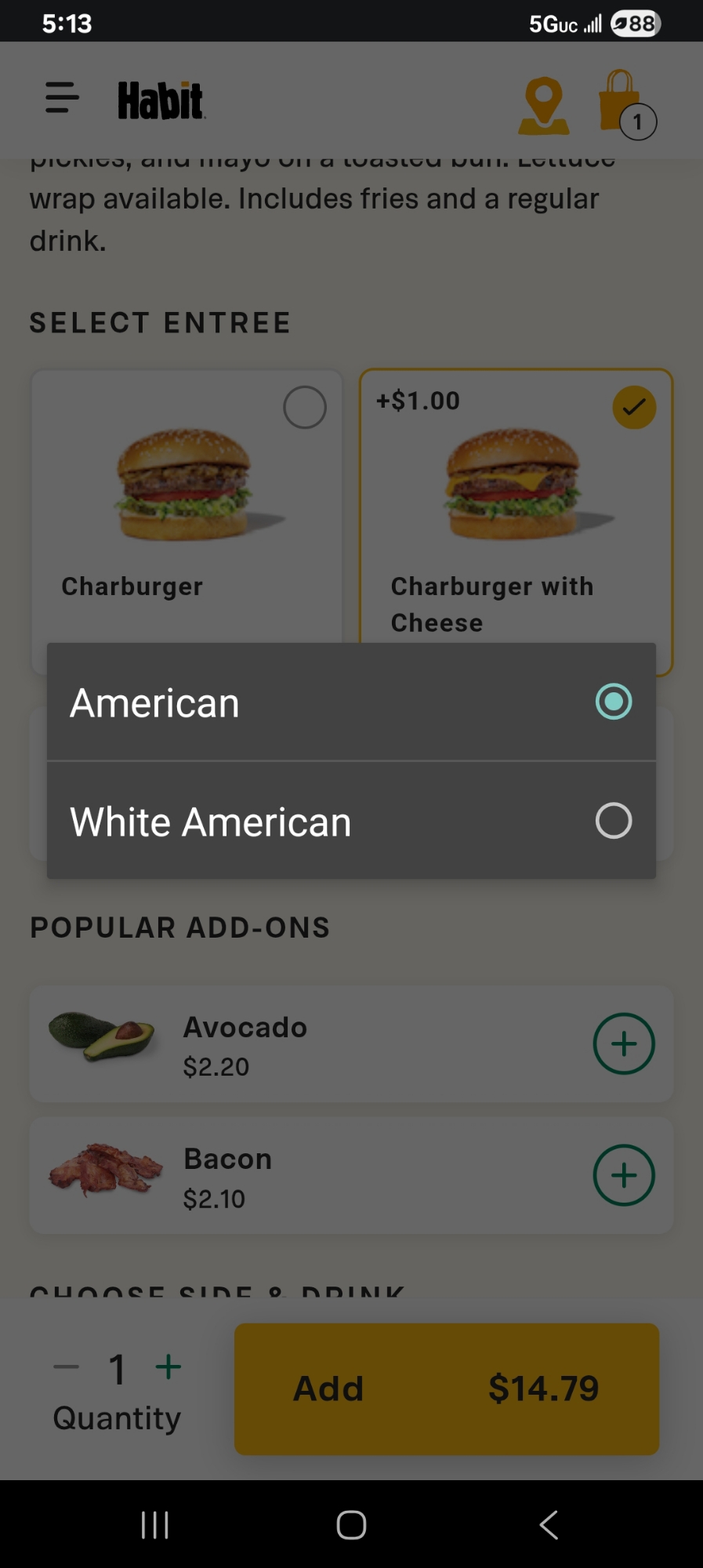The image size is (703, 1568).
Task: Add Avocado to the order
Action: click(623, 1044)
